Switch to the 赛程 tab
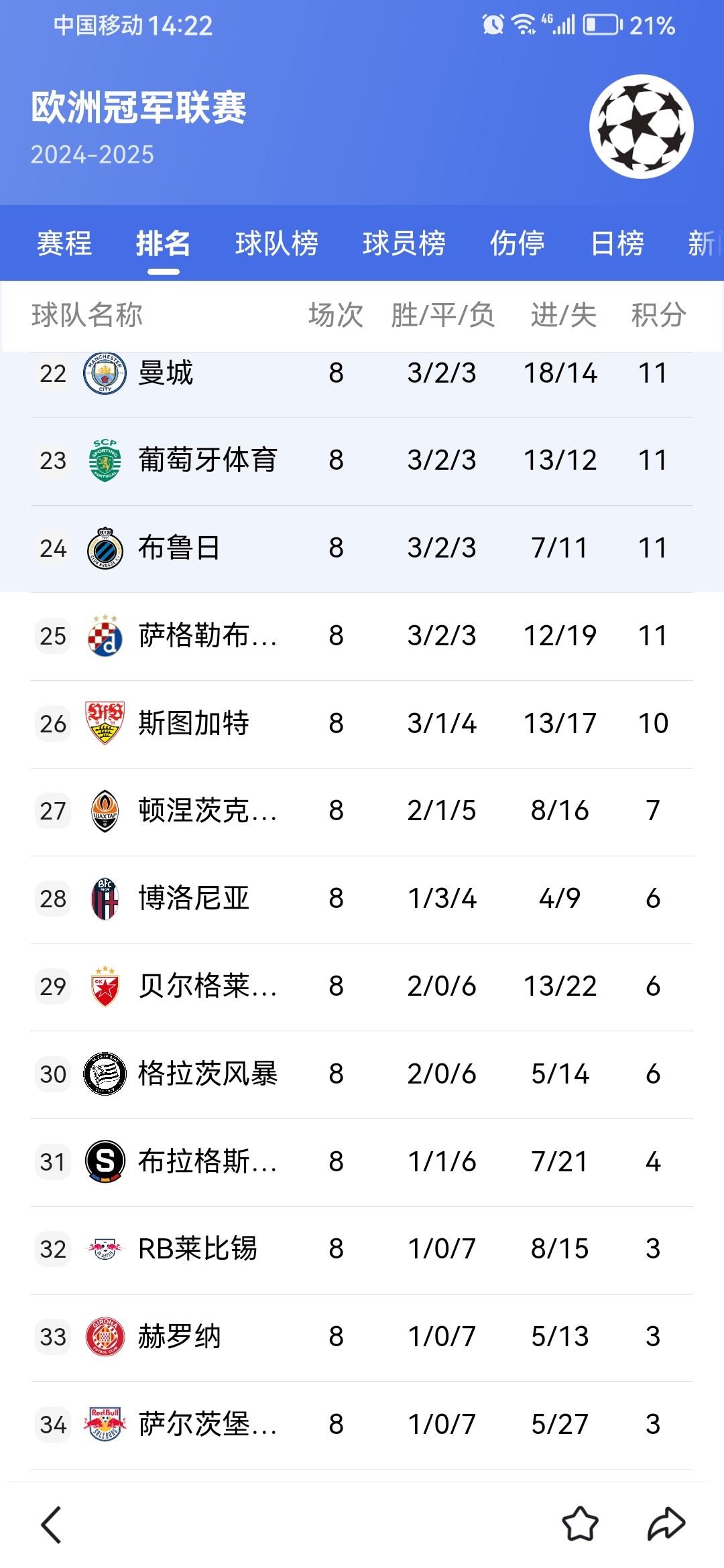This screenshot has height=1568, width=724. pos(64,244)
